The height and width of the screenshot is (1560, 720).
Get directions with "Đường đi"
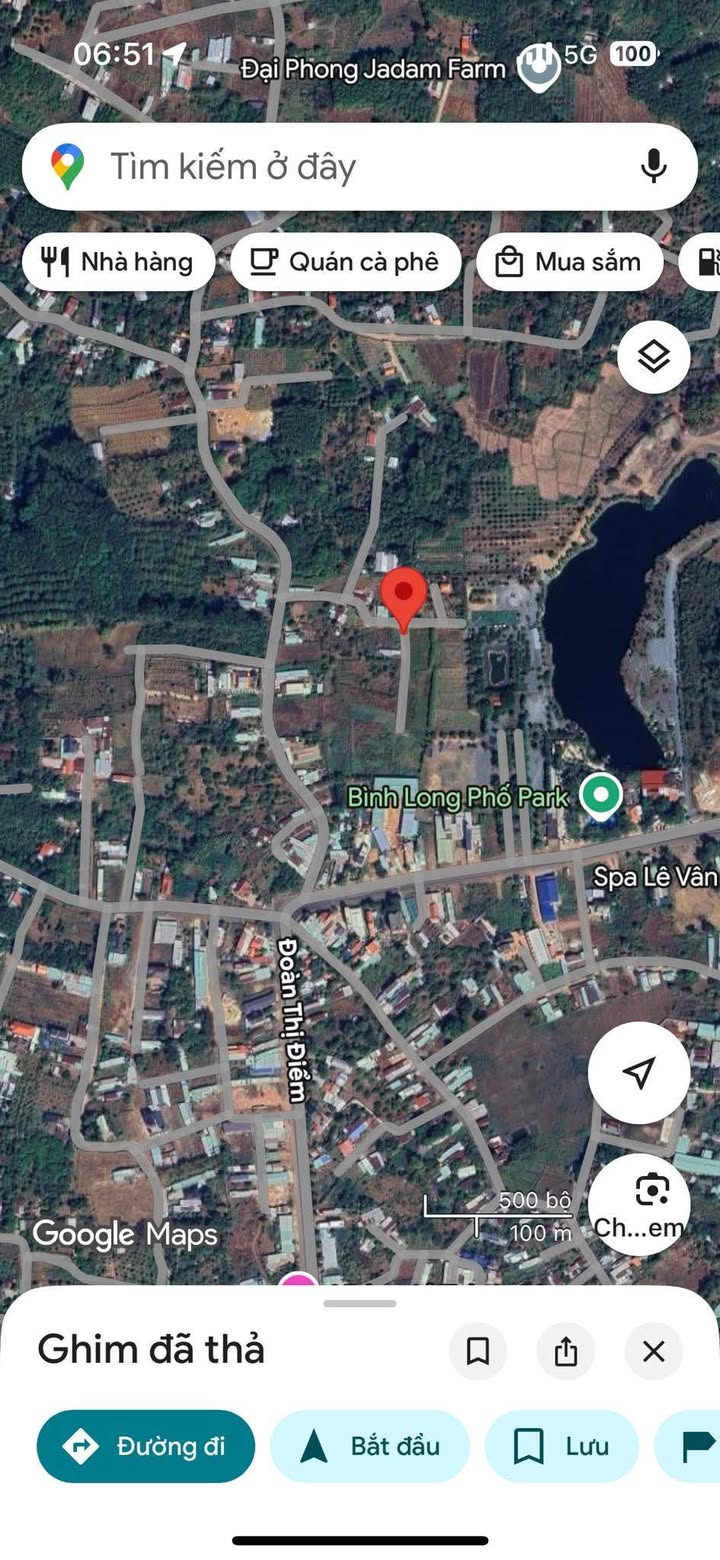click(146, 1446)
